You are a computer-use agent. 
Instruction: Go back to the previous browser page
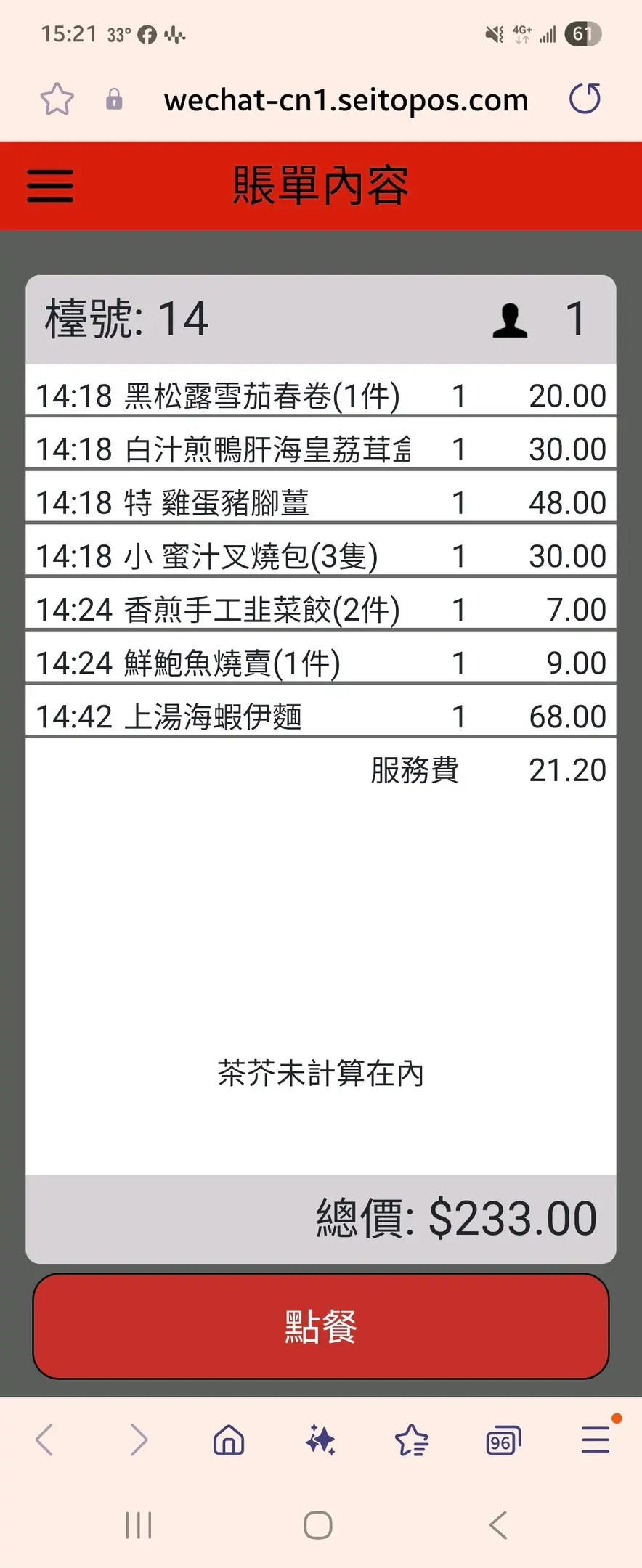(x=45, y=1440)
